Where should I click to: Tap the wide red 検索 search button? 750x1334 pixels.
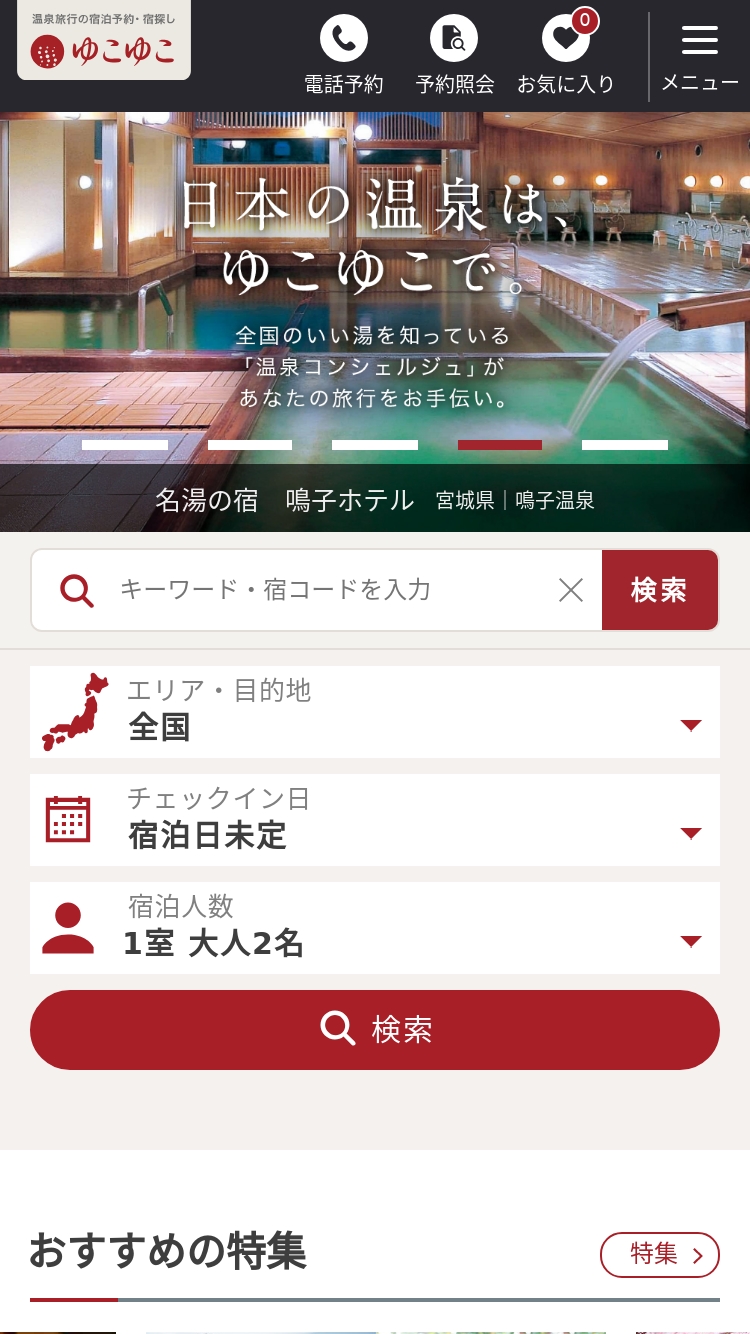375,1030
